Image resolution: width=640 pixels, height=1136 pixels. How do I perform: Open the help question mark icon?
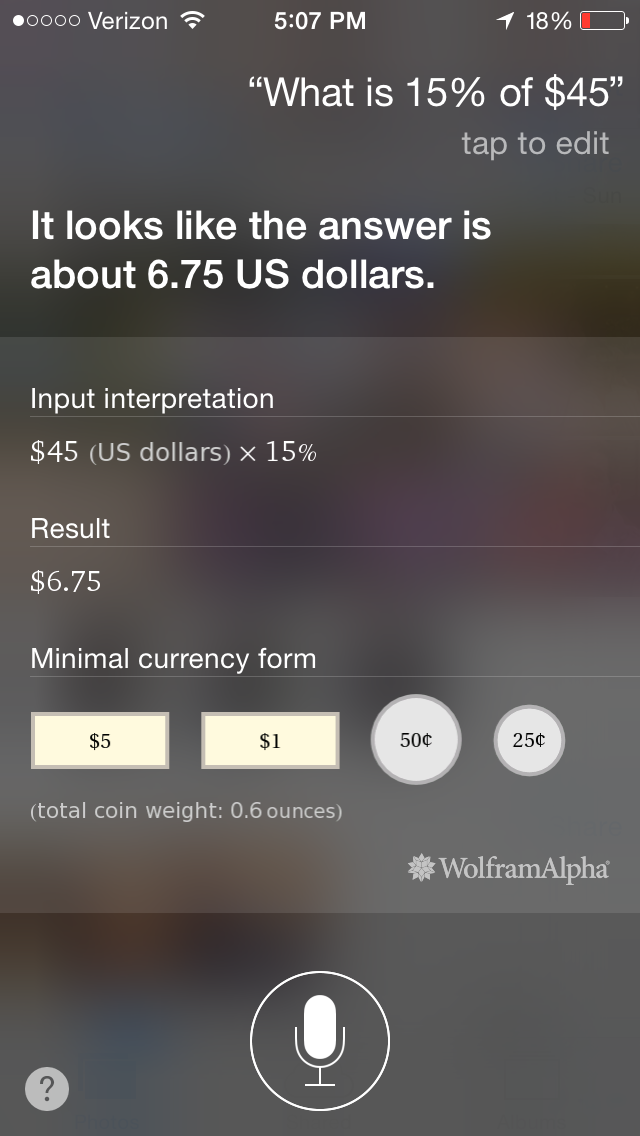click(47, 1087)
